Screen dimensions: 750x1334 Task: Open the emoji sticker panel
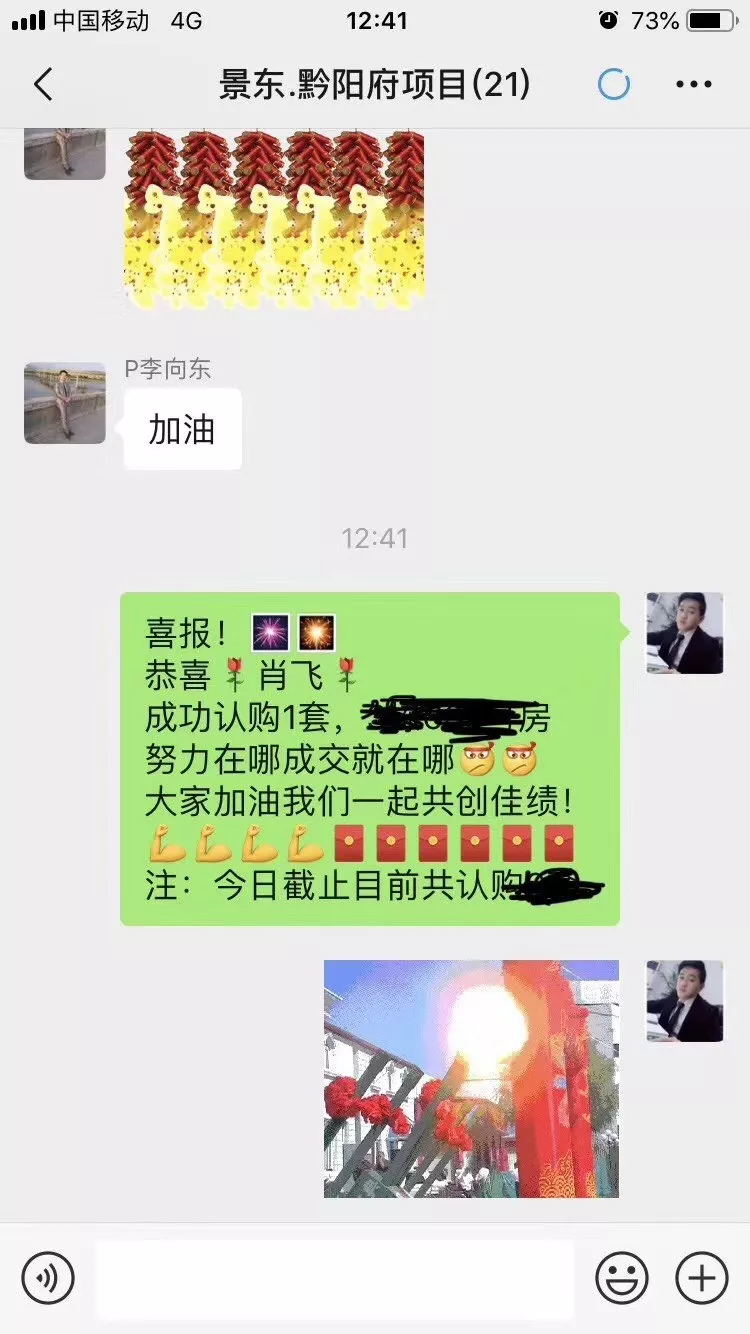click(622, 1277)
